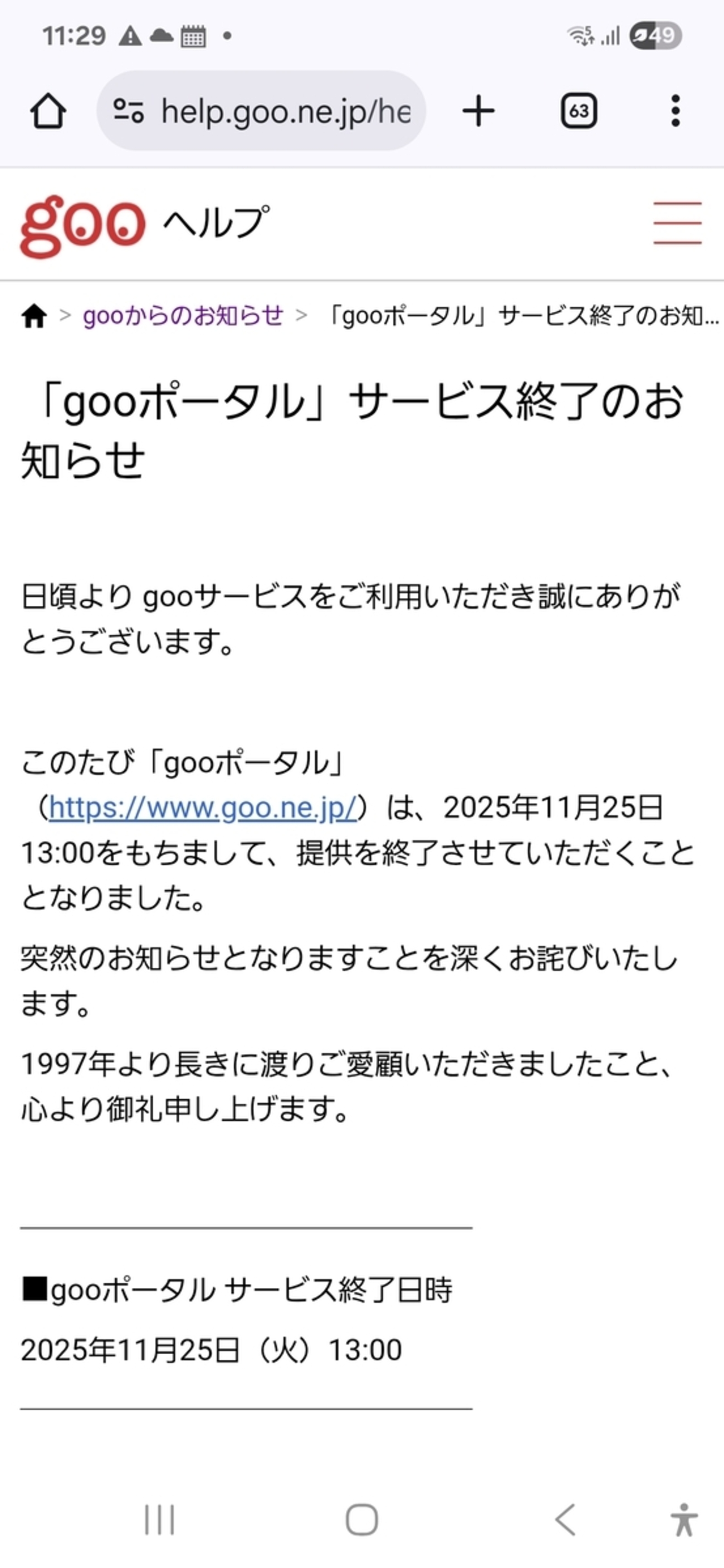Open site information icon in address bar

point(129,111)
